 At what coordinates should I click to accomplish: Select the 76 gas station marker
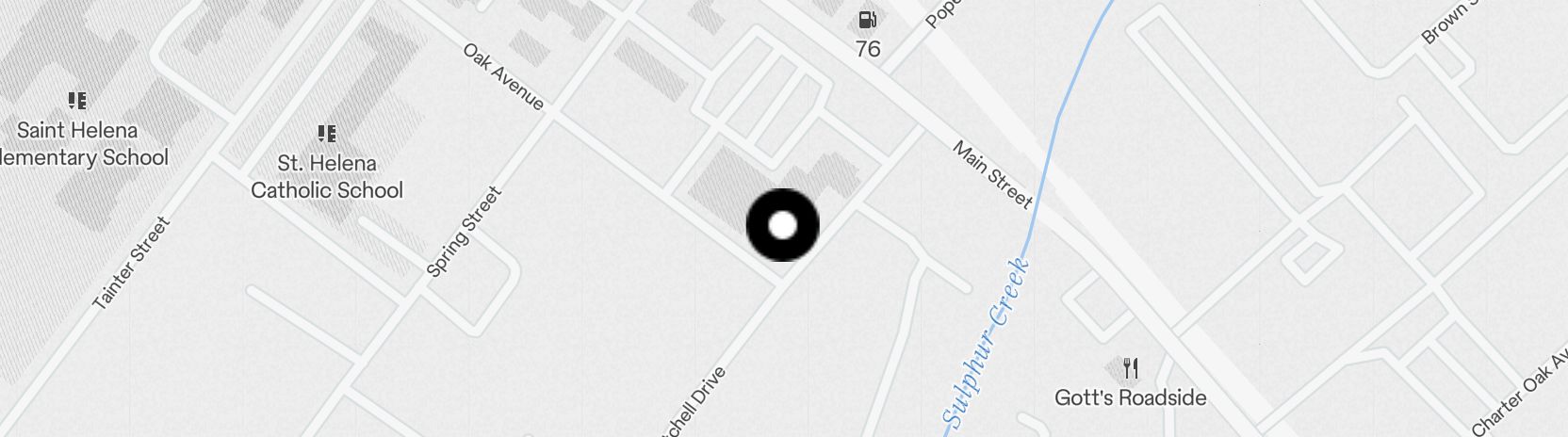click(868, 21)
